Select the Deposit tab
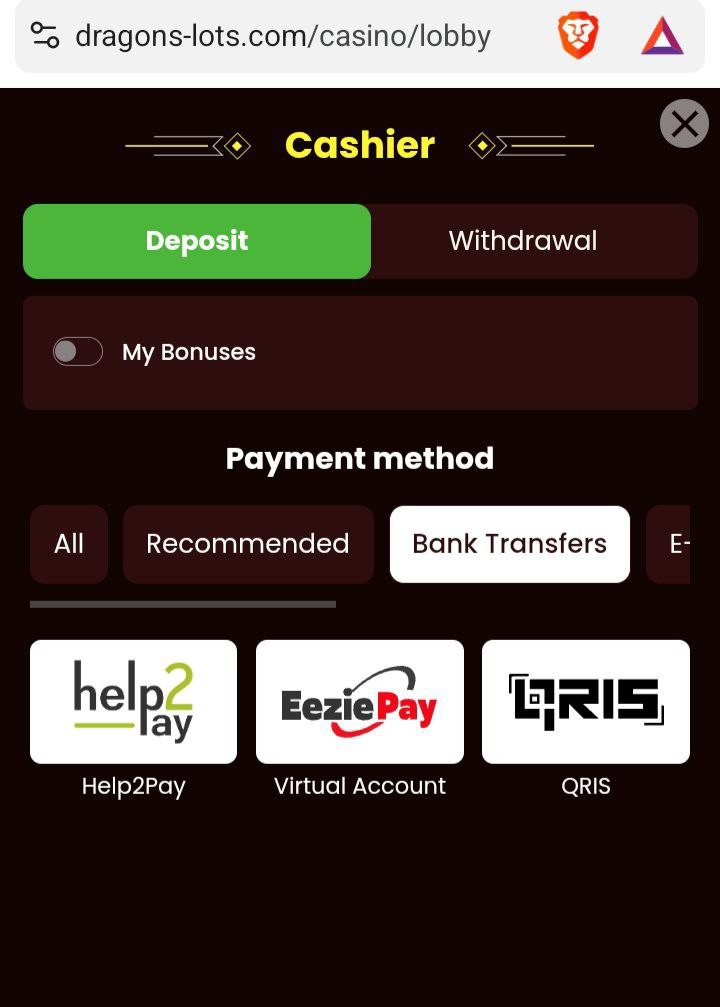Screen dimensions: 720x1007 pyautogui.click(x=197, y=241)
